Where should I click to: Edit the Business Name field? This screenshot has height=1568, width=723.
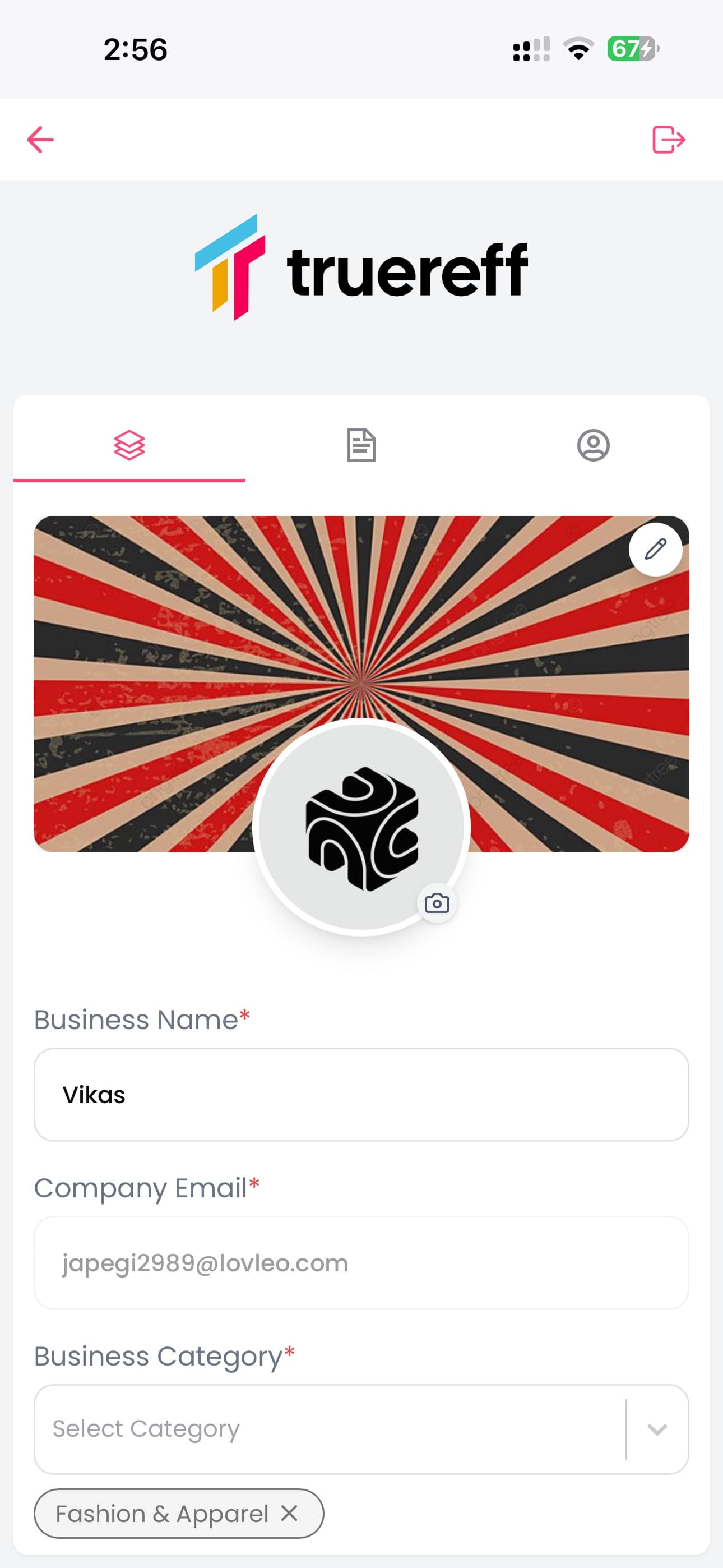[361, 1095]
